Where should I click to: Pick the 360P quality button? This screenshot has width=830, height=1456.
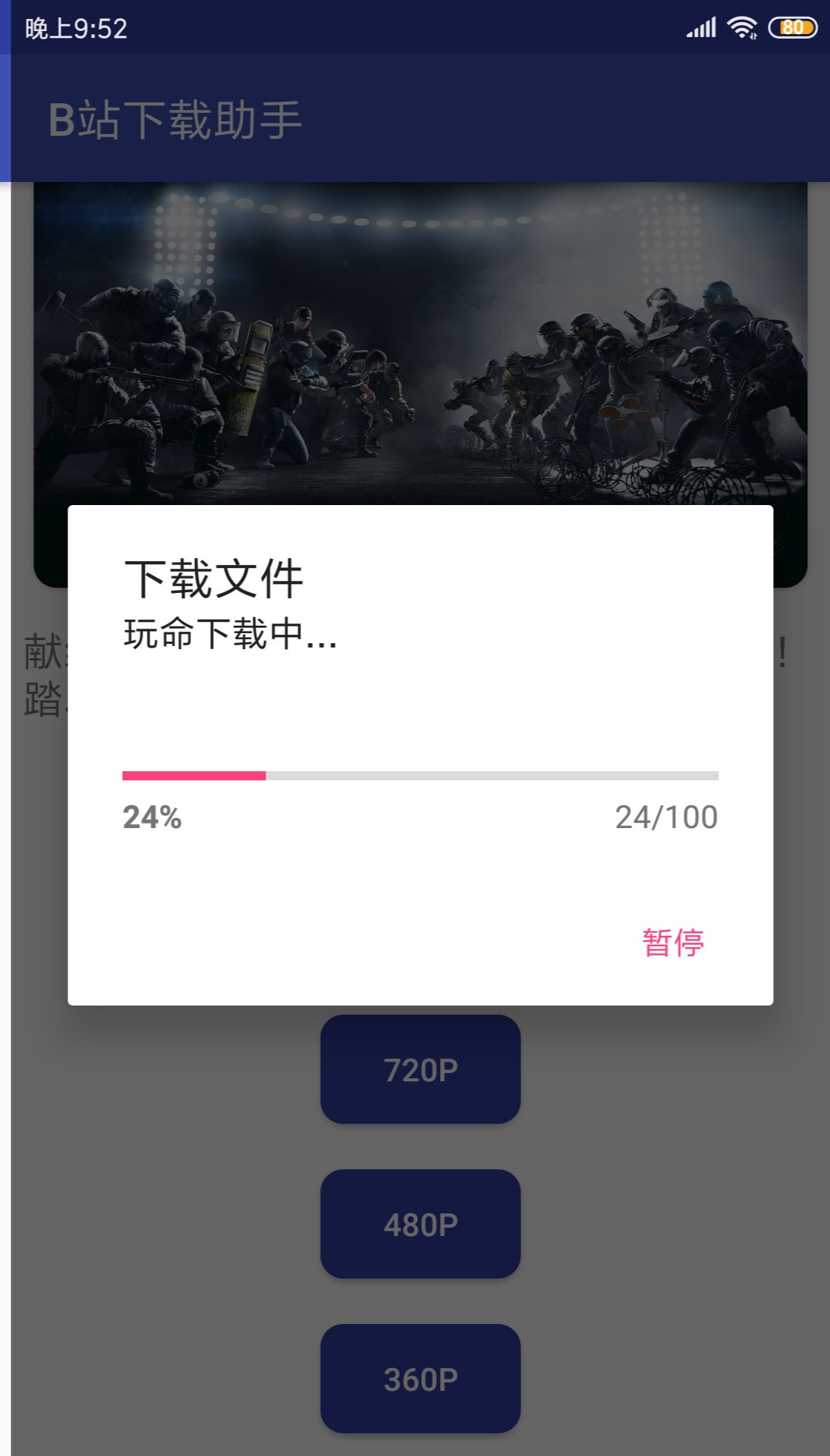tap(420, 1379)
